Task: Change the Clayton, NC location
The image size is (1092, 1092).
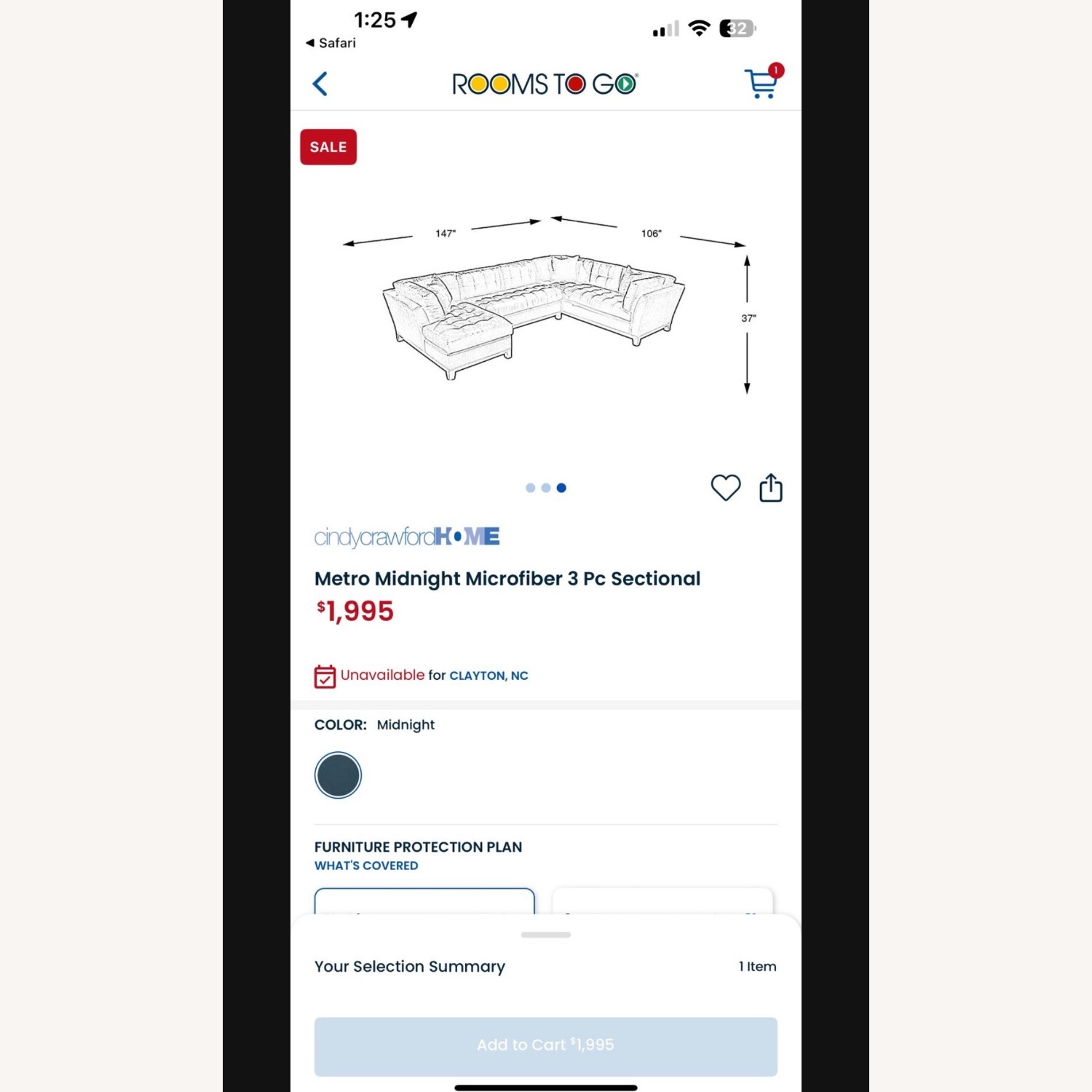Action: pos(488,676)
